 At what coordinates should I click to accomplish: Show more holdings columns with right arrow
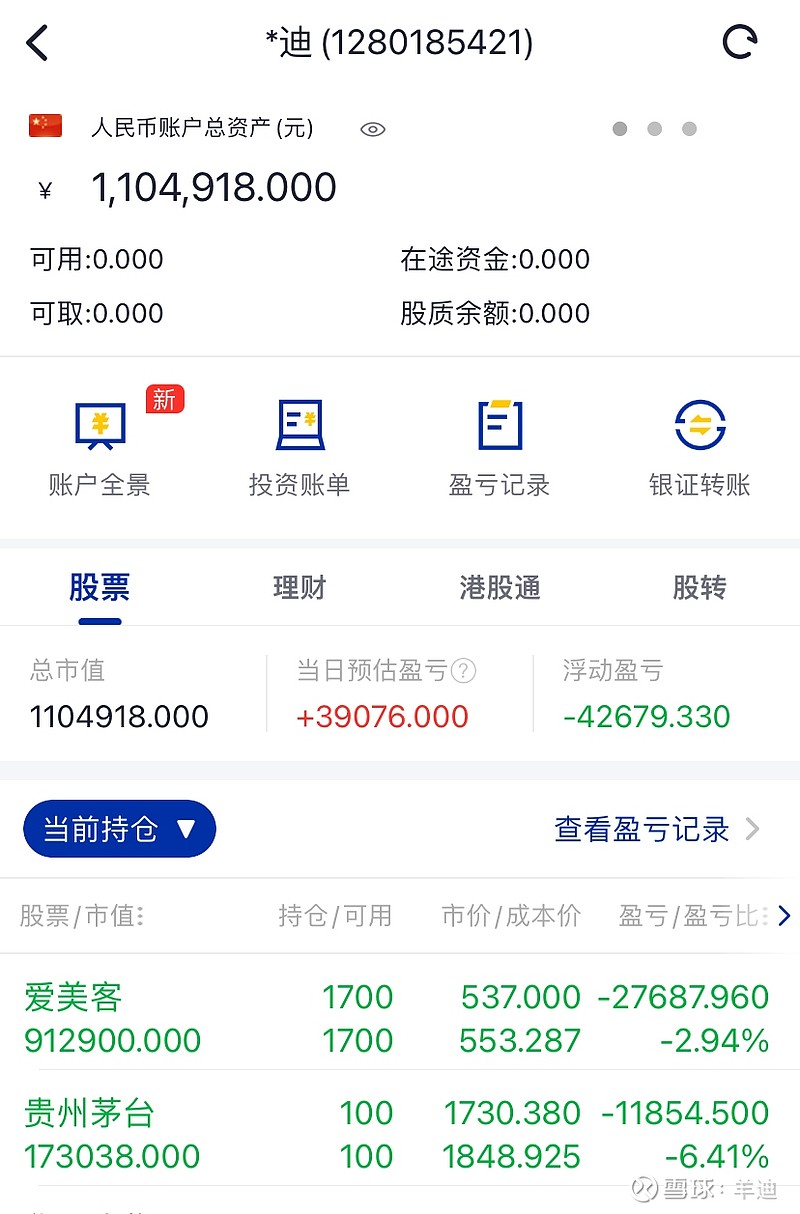pyautogui.click(x=784, y=916)
